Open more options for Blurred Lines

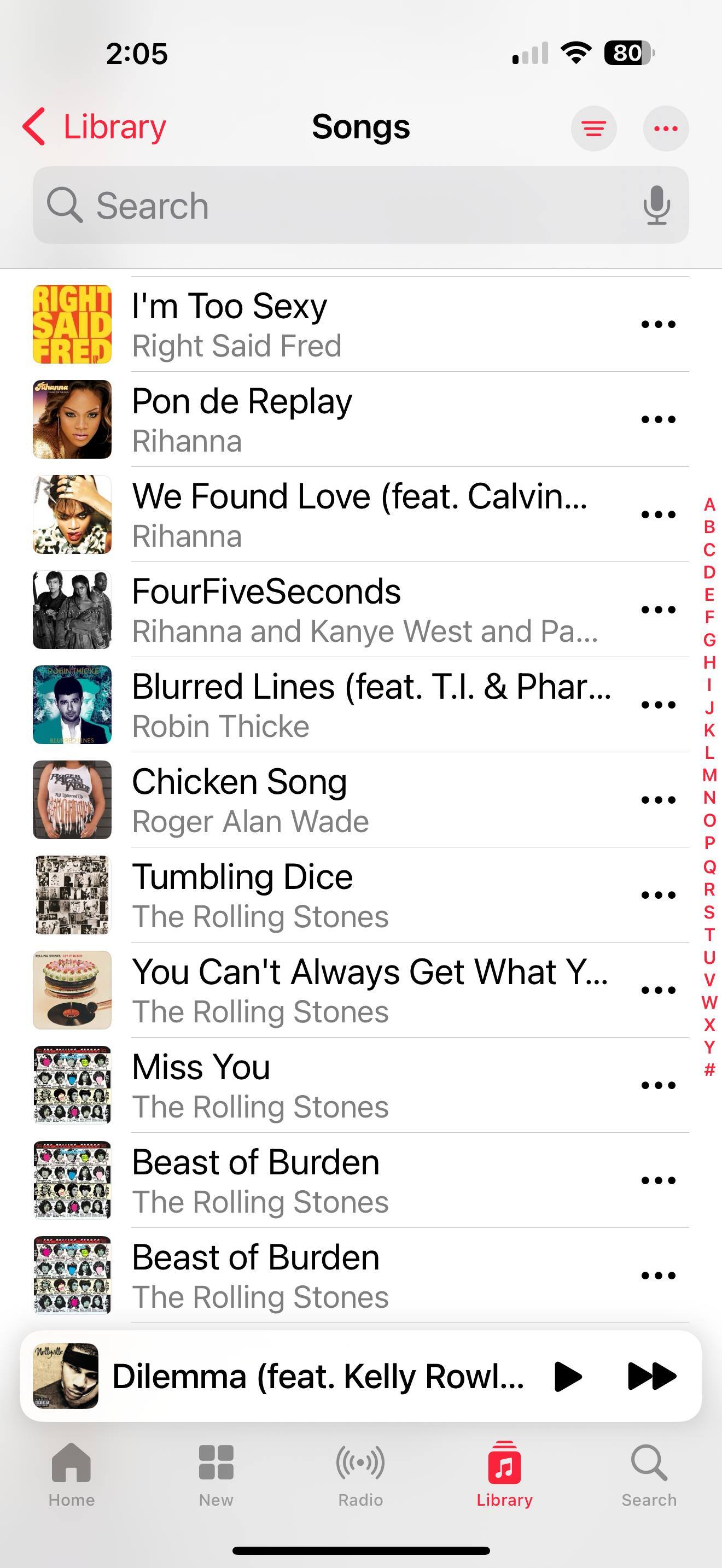click(658, 705)
